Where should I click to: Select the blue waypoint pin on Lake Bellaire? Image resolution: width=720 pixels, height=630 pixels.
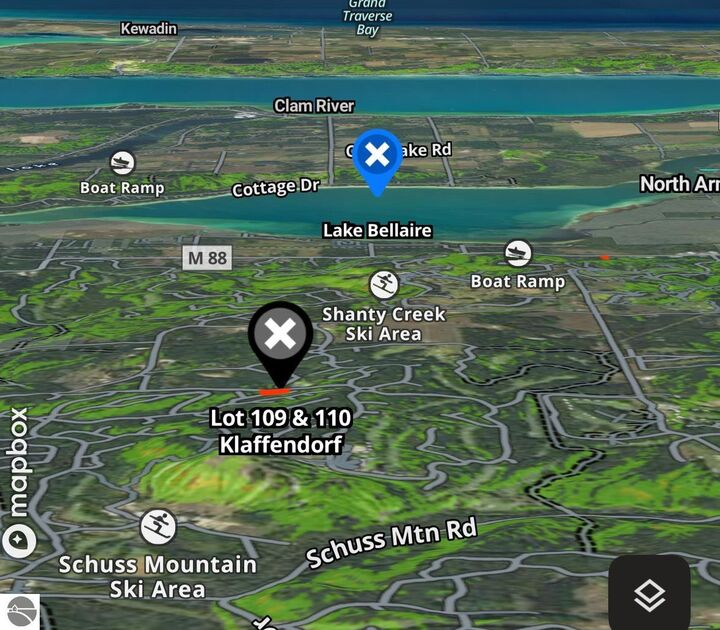point(377,156)
